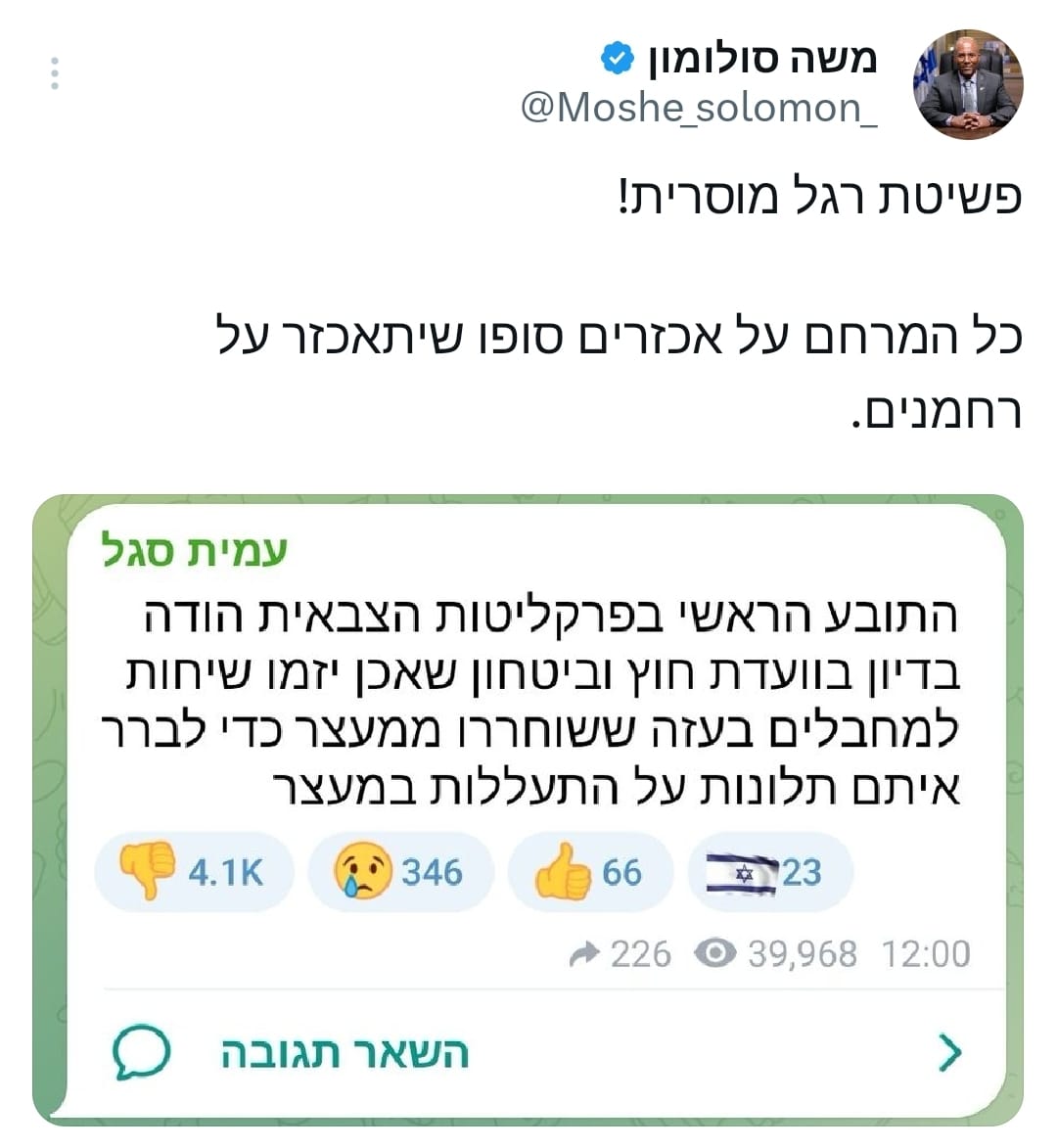Open Moshe Solomon's profile picture

tap(967, 84)
